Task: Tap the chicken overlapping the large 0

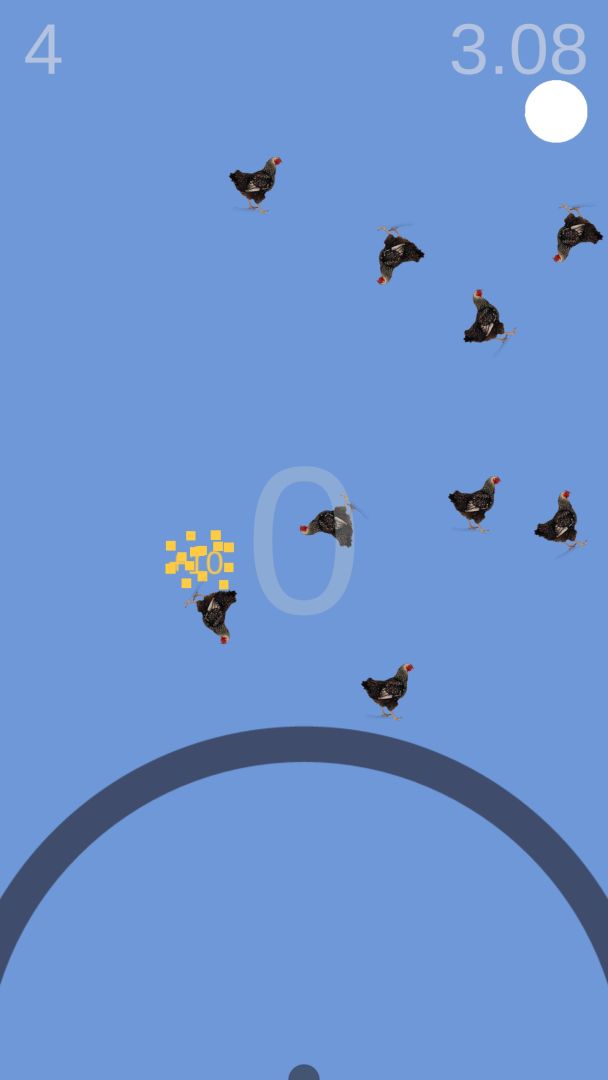Action: point(330,523)
